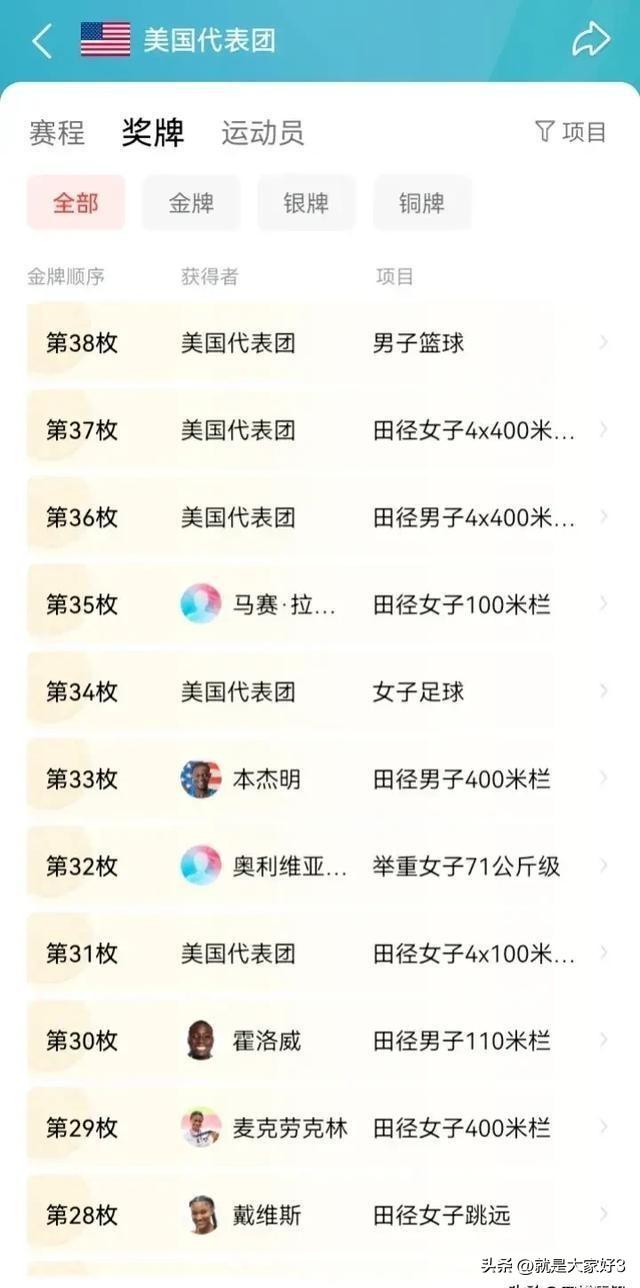Open the 第32枚 举重女子71公斤级 row
Image resolution: width=640 pixels, height=1288 pixels.
(320, 866)
